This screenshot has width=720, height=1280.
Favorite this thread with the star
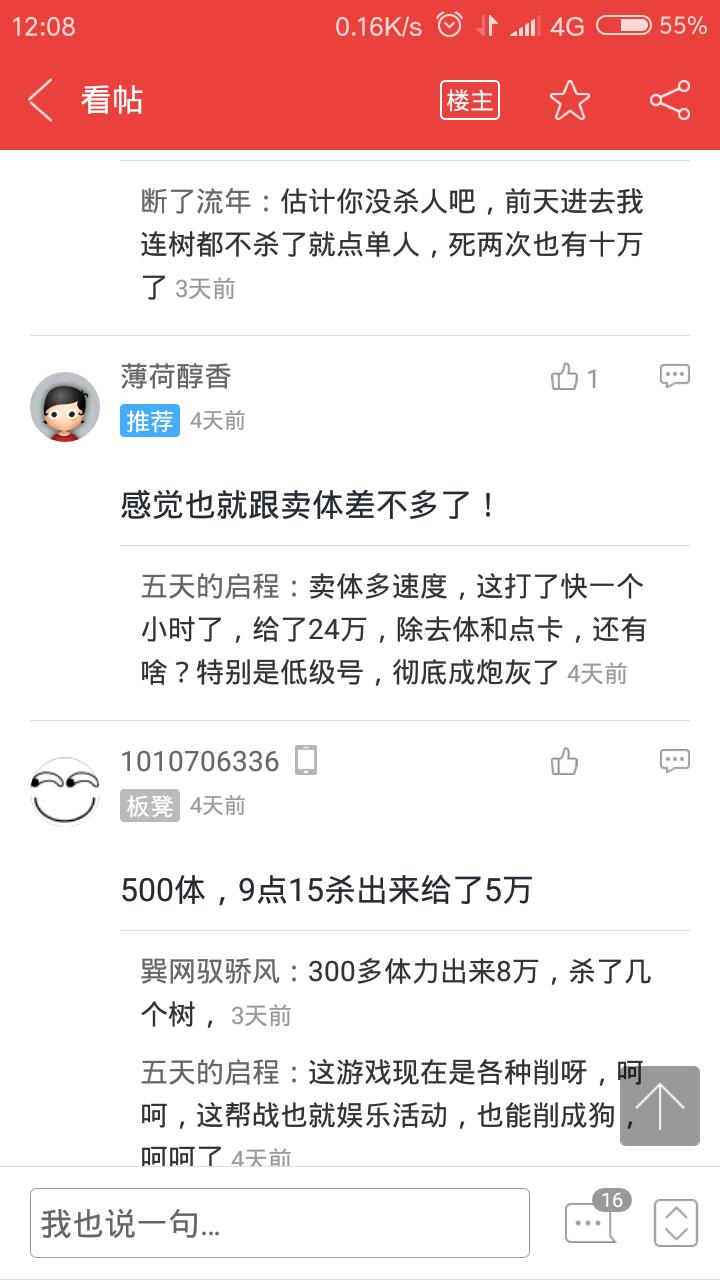(570, 101)
